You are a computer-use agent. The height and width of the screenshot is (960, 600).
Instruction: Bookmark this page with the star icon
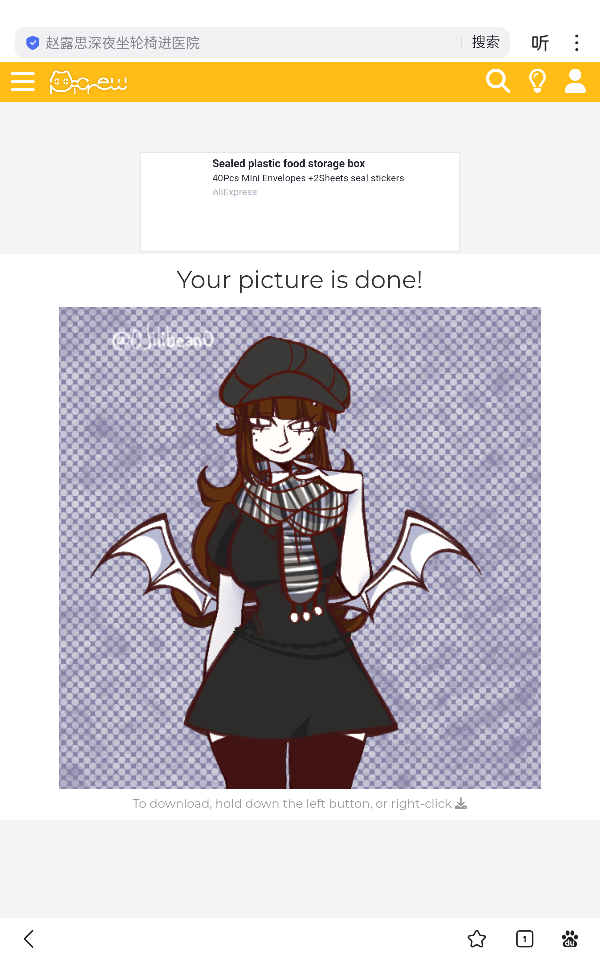tap(477, 938)
